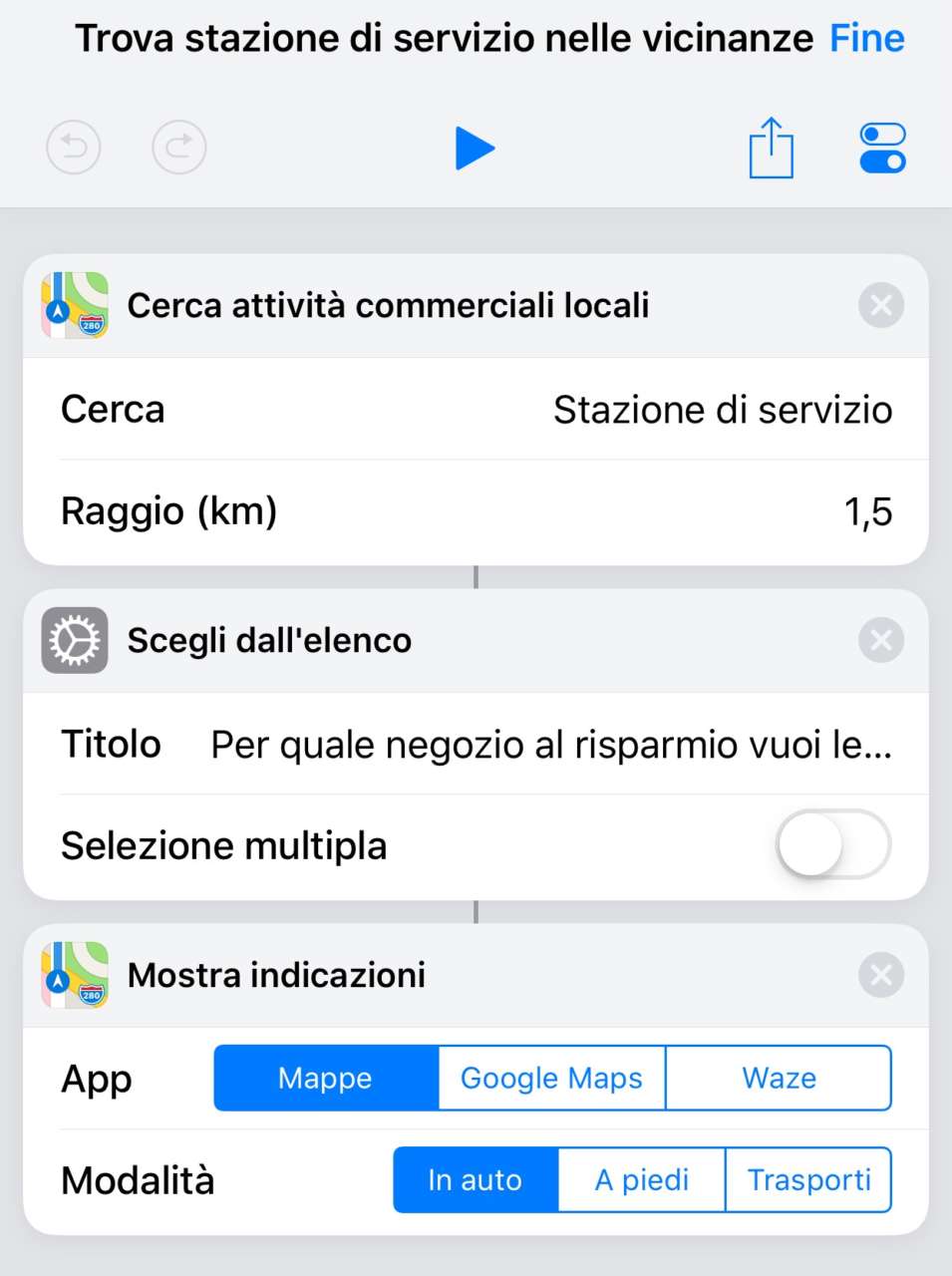
Task: Open the shortcut settings toggles icon
Action: coord(882,149)
